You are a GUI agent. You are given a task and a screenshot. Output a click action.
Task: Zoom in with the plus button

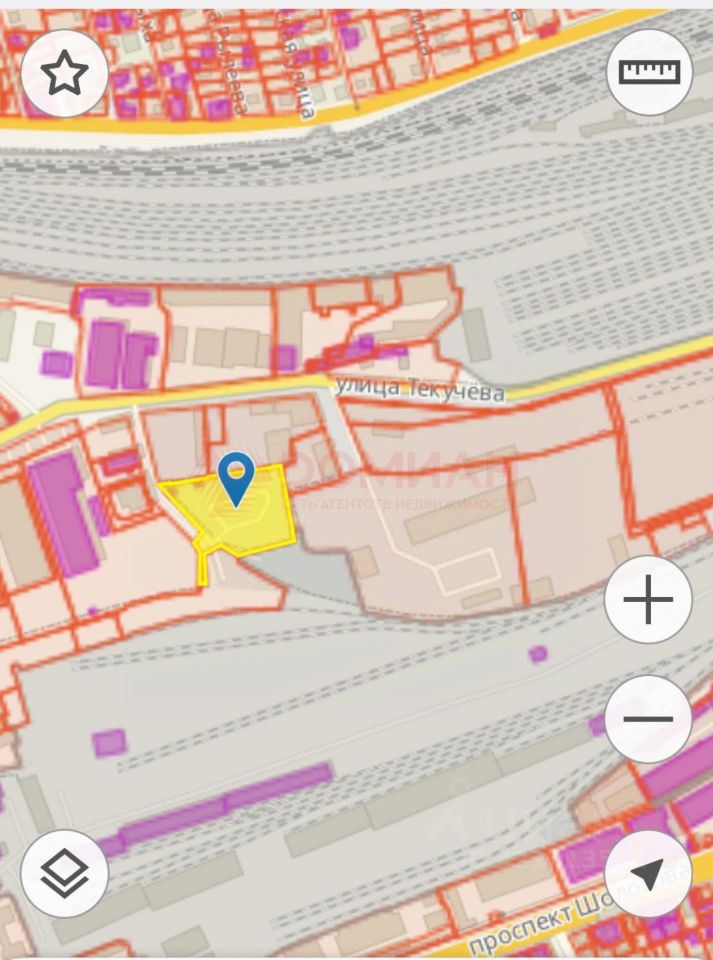point(649,601)
